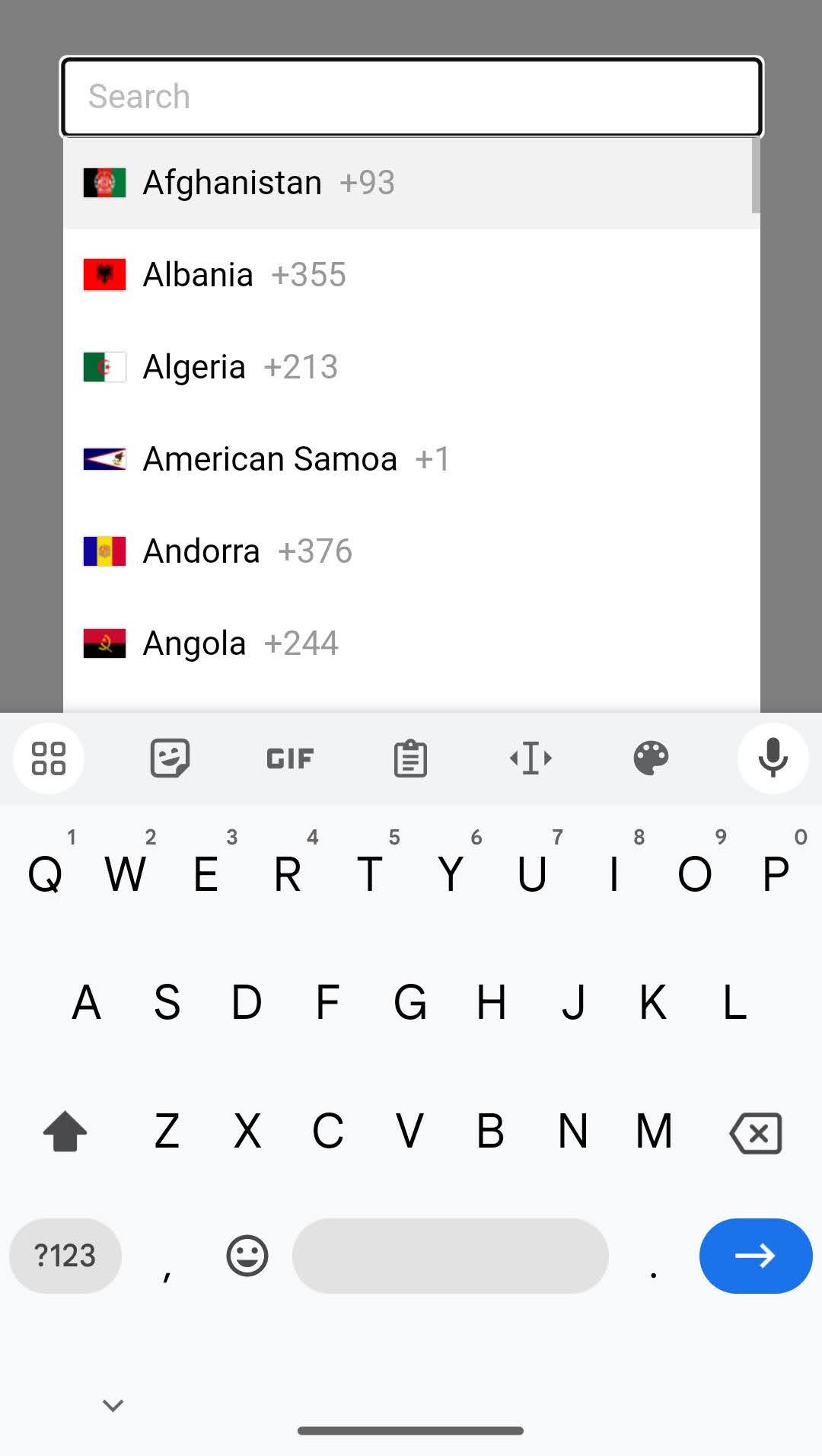This screenshot has width=822, height=1456.
Task: Open the keyboard GIF panel
Action: click(290, 758)
